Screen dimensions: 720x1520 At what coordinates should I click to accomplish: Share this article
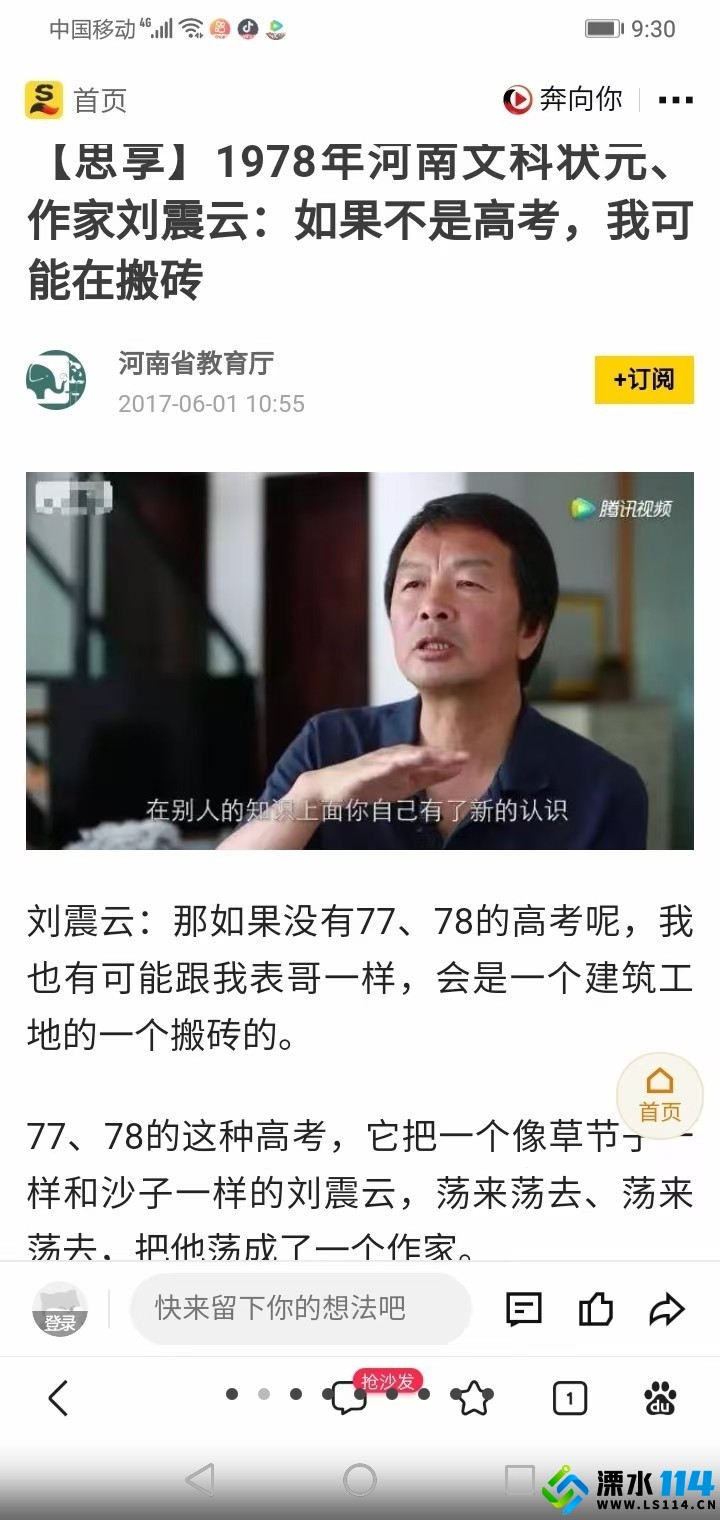667,1309
